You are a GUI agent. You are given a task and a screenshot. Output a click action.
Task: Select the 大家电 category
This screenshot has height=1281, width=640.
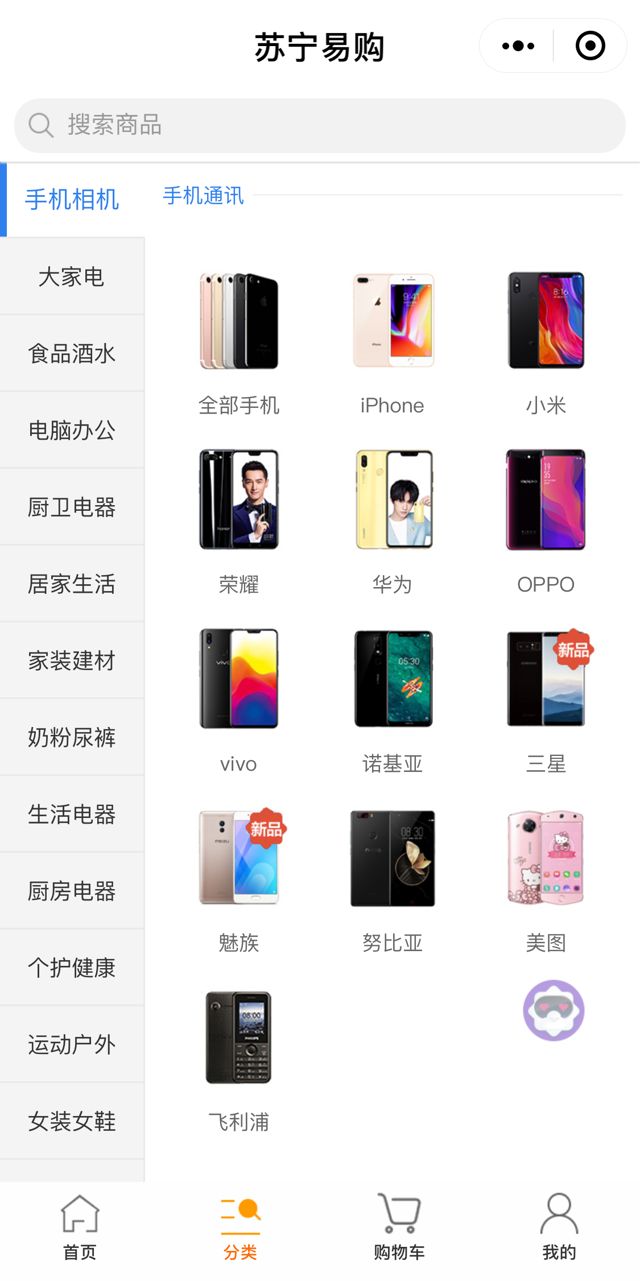coord(72,277)
